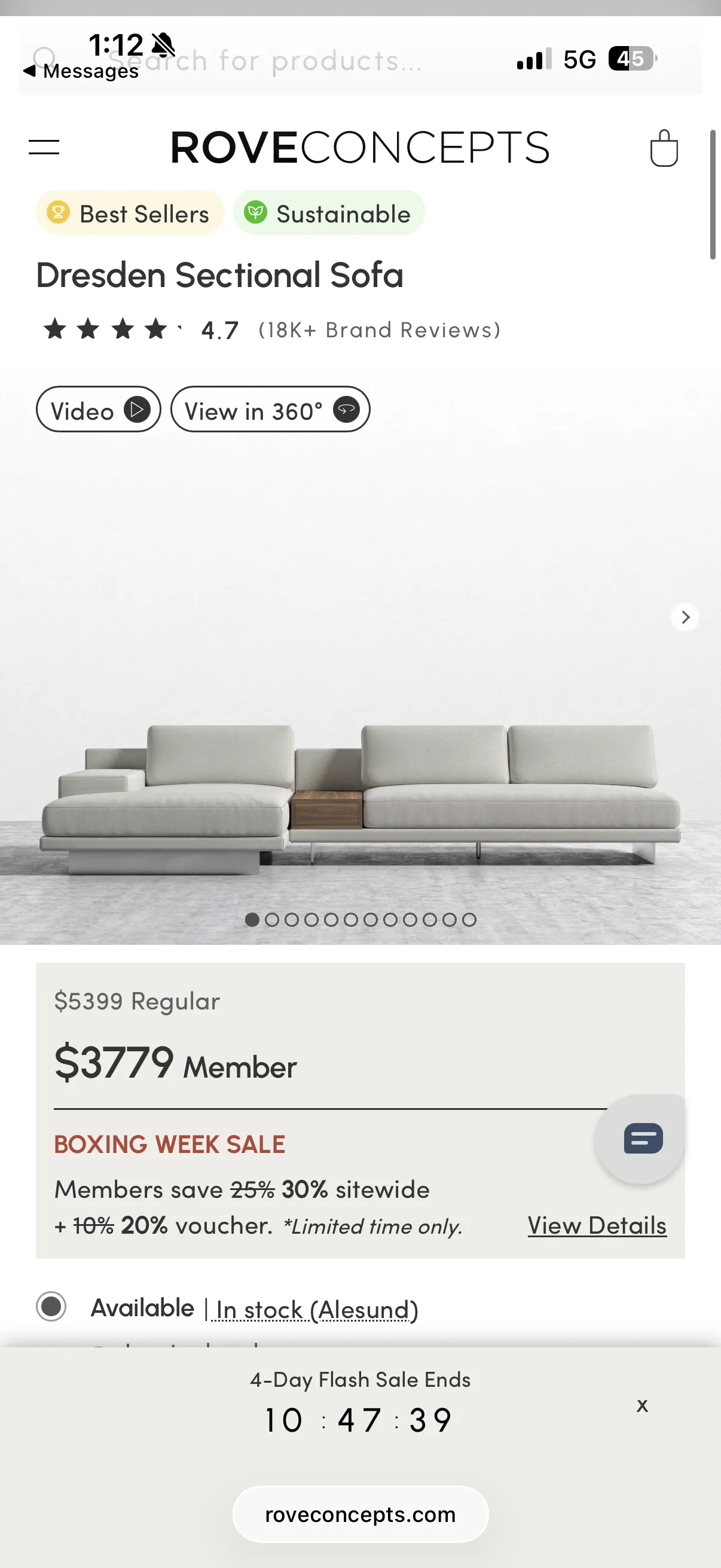
Task: Expand the sale View Details section
Action: (596, 1225)
